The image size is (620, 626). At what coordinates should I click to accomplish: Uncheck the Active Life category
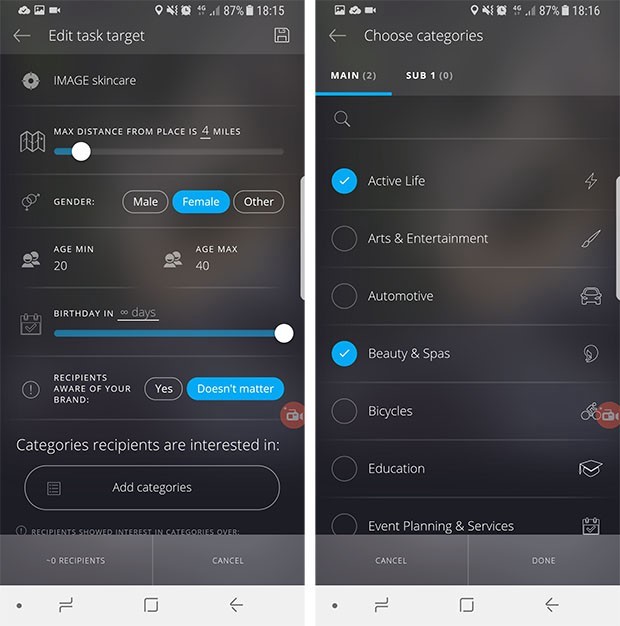(x=344, y=181)
